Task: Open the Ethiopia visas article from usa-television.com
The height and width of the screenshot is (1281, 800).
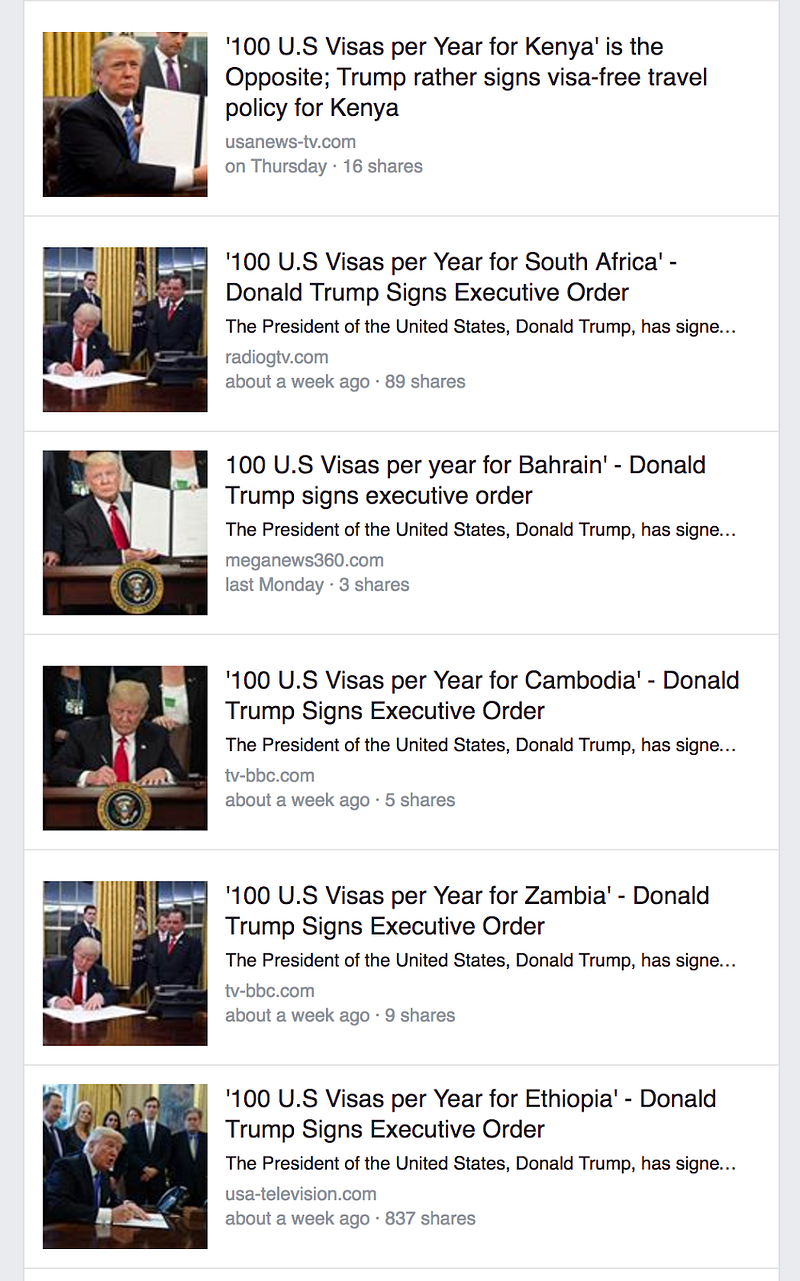Action: click(470, 1114)
